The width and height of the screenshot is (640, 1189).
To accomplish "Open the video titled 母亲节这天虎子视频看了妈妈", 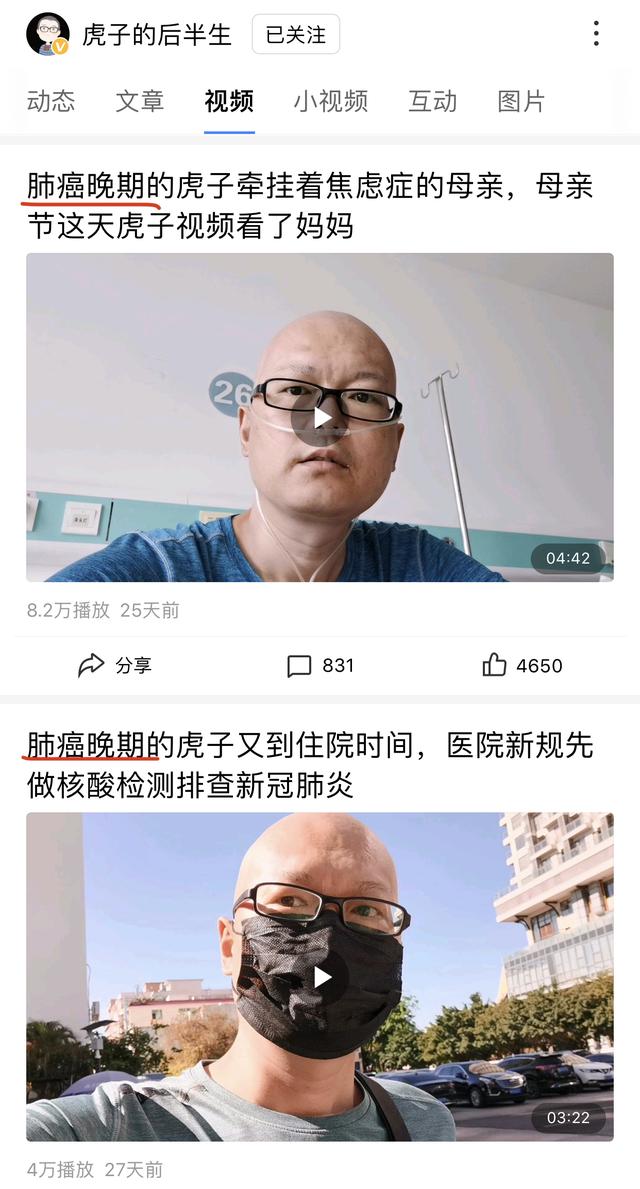I will click(x=310, y=205).
